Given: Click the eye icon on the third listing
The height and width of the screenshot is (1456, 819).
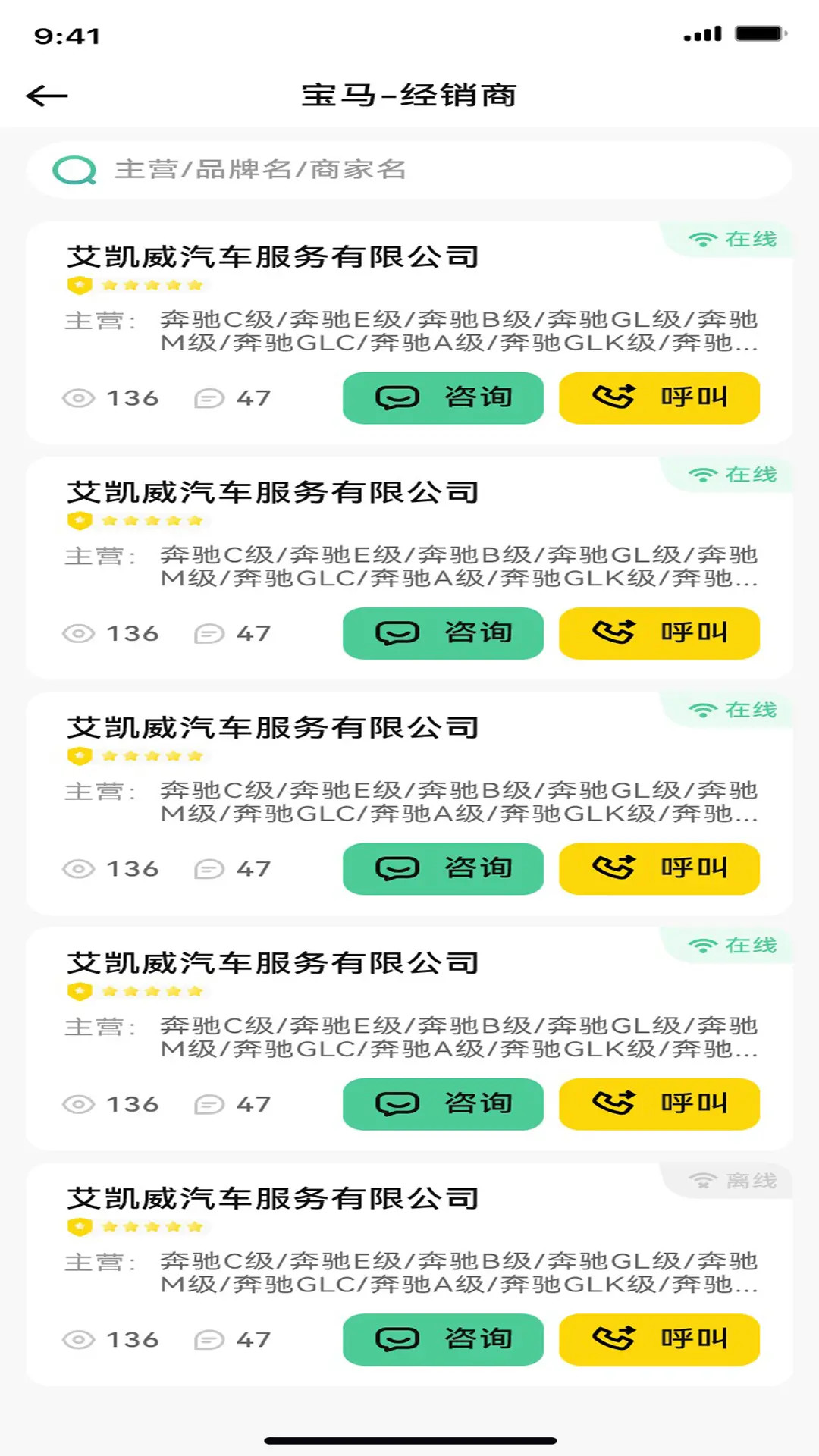Looking at the screenshot, I should (79, 869).
